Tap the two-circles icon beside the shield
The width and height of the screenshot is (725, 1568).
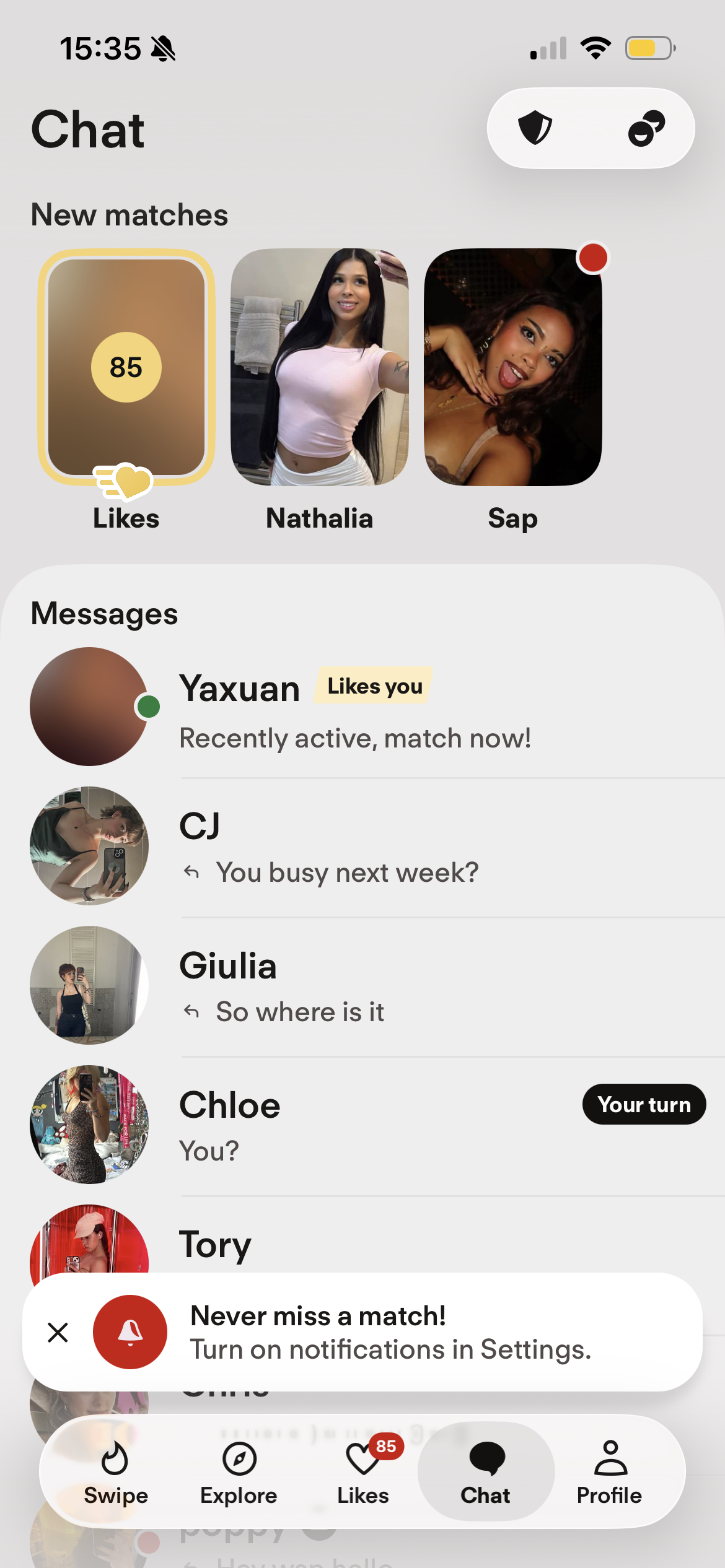tap(646, 128)
